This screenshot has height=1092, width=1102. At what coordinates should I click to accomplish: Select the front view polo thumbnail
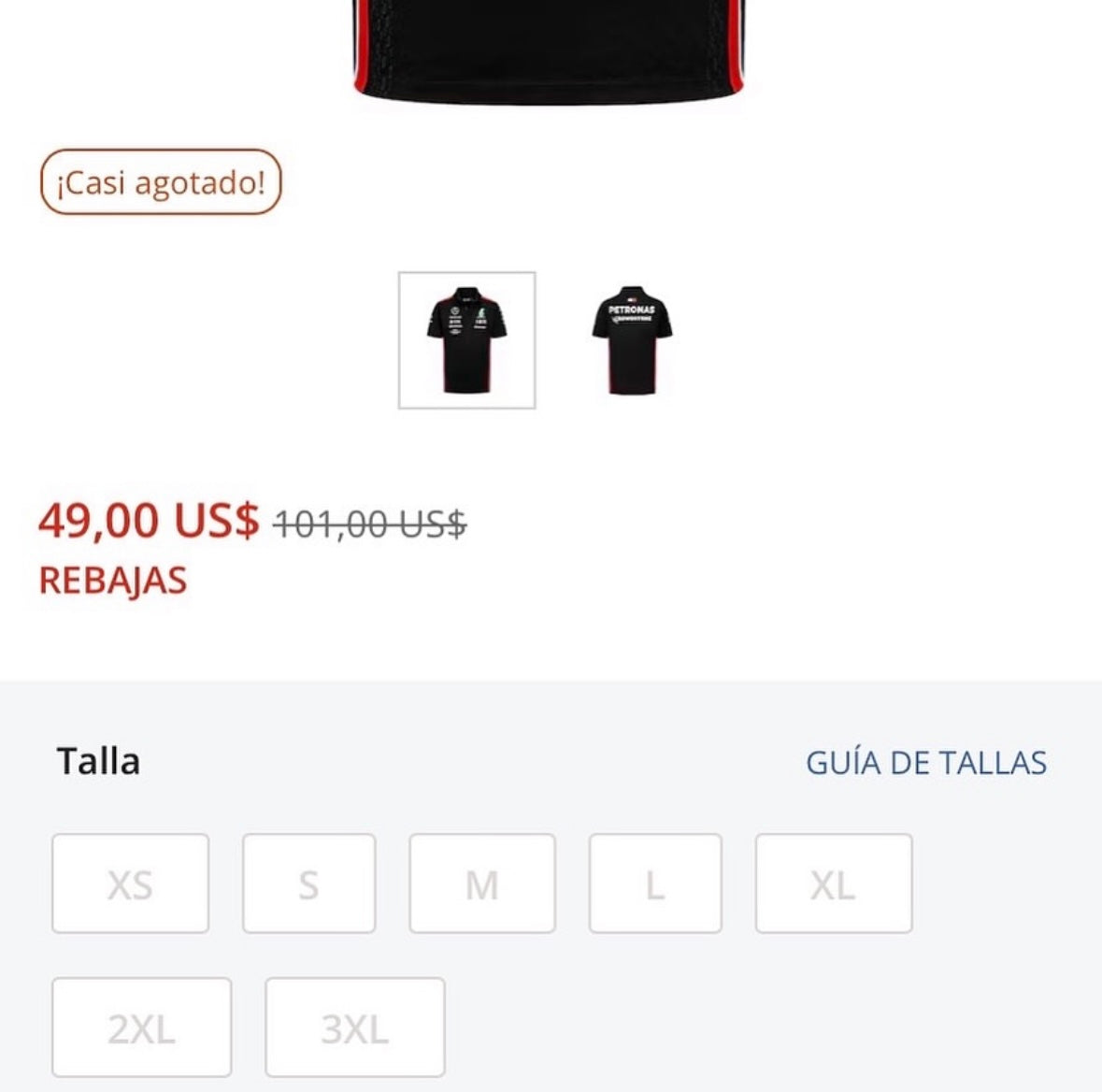tap(466, 340)
